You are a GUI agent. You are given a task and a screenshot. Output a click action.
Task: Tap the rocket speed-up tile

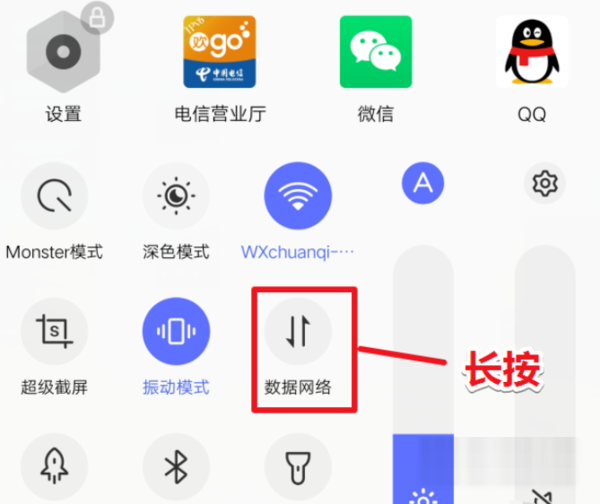click(x=54, y=465)
